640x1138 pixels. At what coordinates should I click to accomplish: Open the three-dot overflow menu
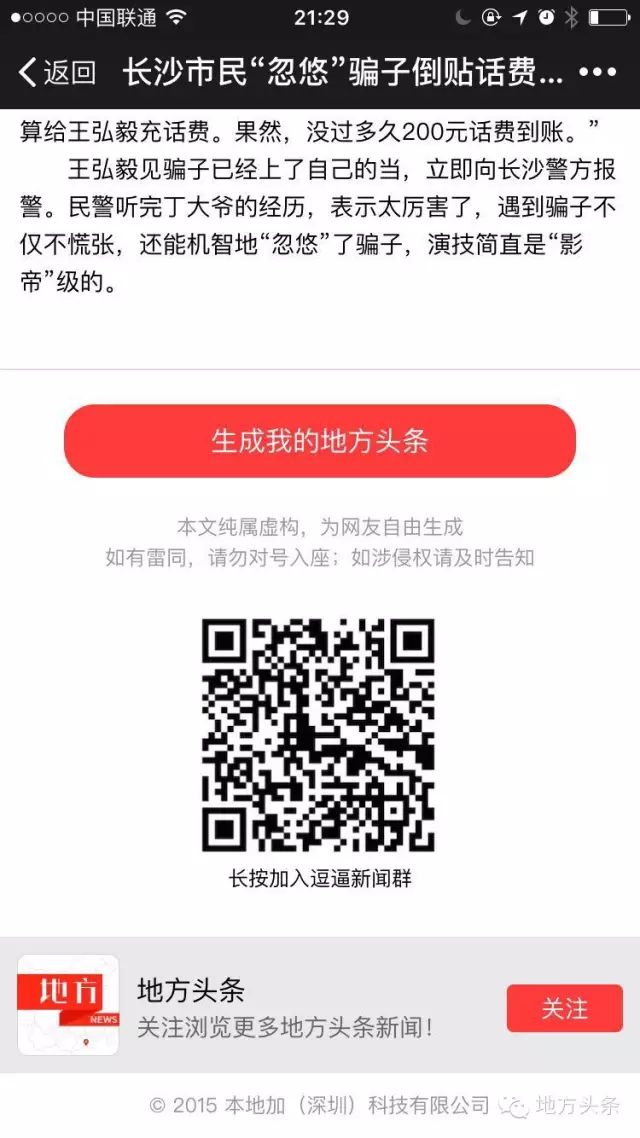pyautogui.click(x=599, y=73)
